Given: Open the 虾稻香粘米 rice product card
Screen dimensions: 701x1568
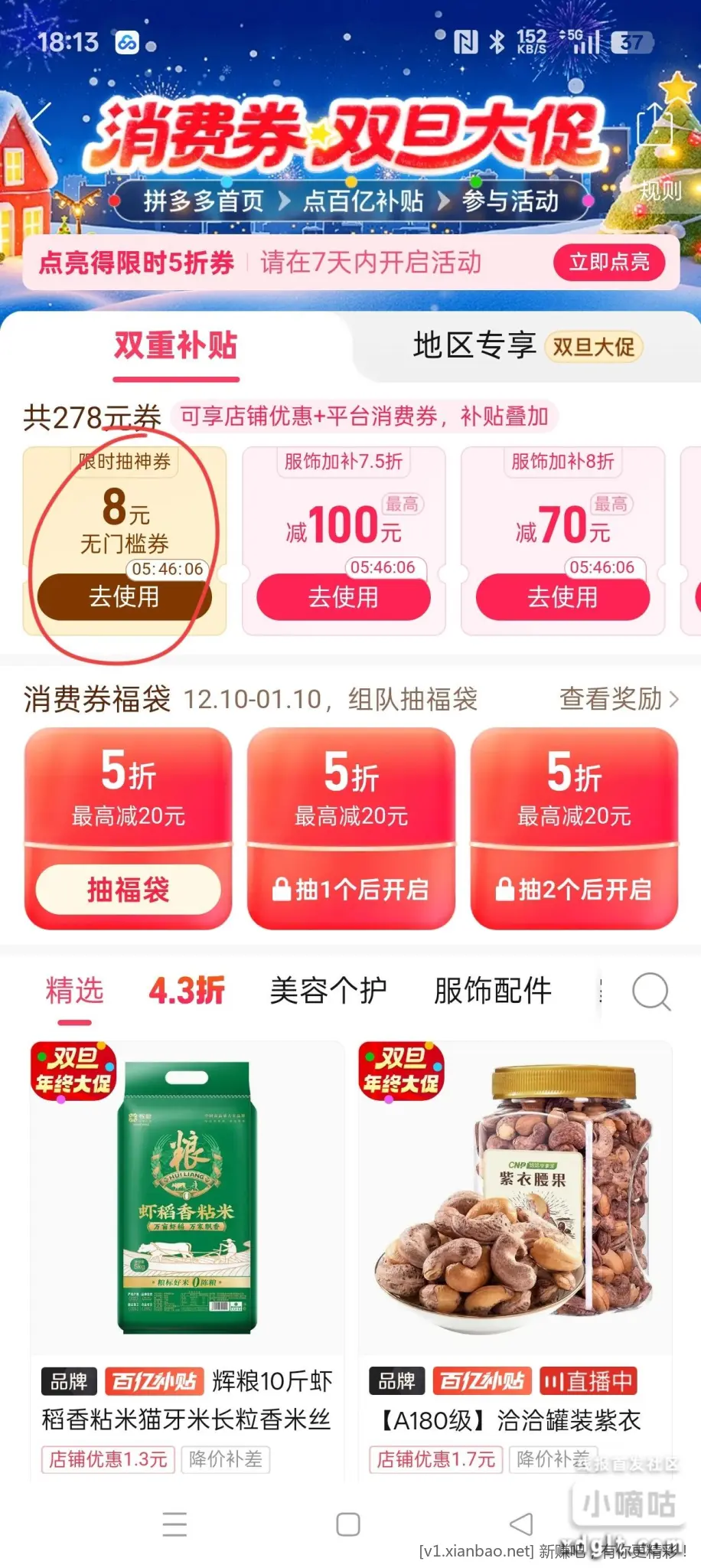Looking at the screenshot, I should tap(187, 1225).
